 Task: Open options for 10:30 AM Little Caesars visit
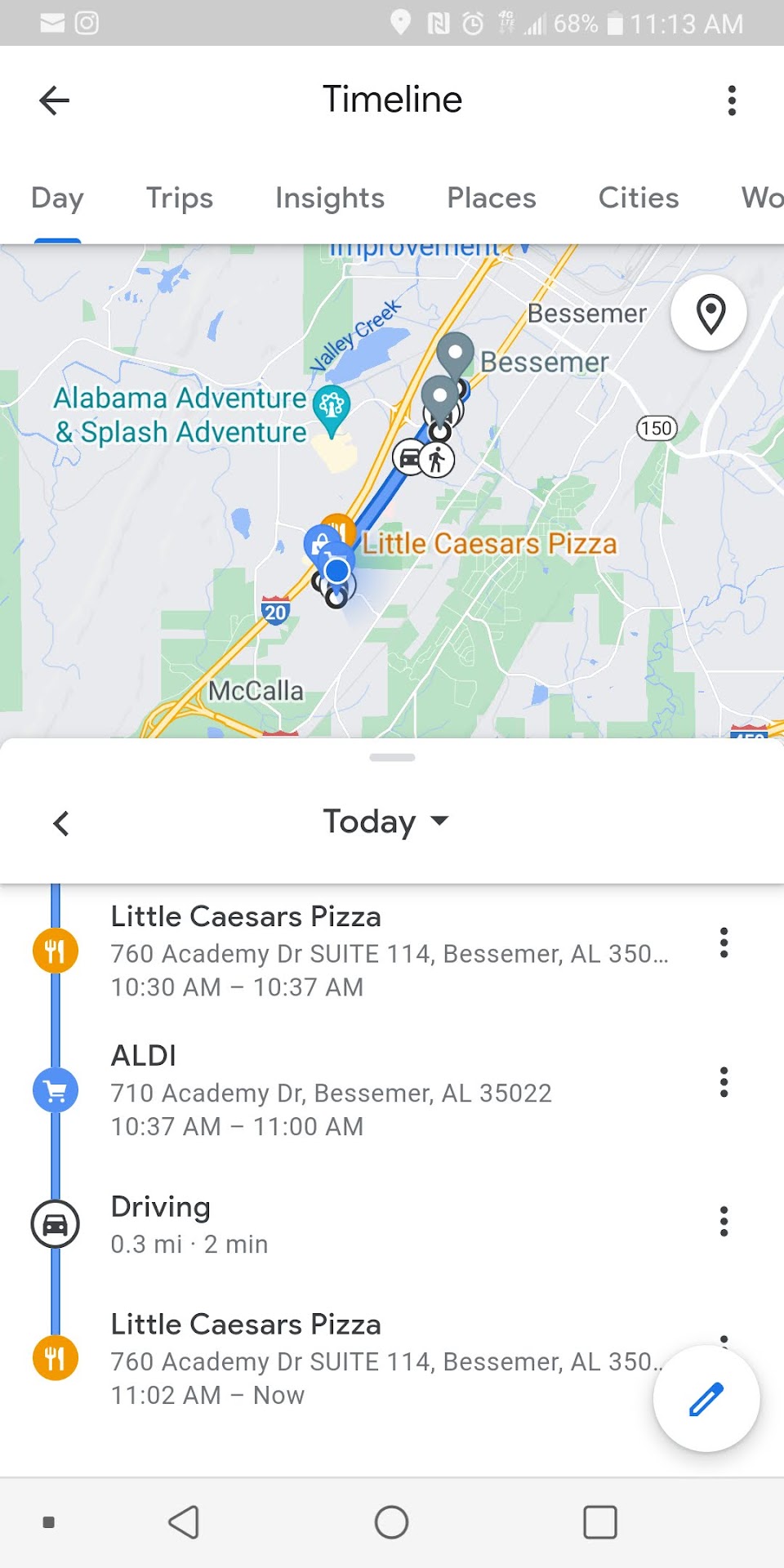724,942
